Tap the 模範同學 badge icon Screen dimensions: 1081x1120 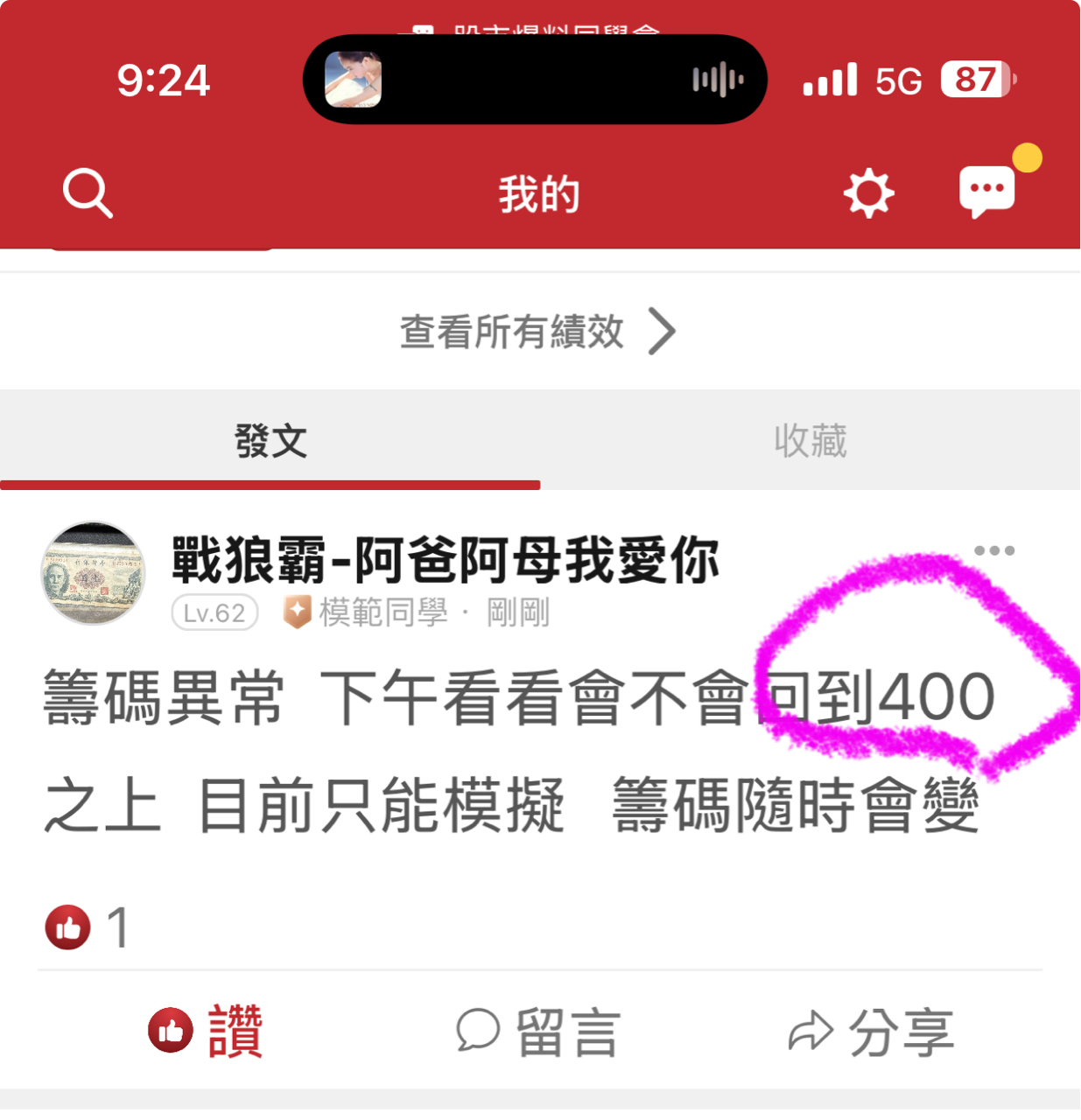pyautogui.click(x=297, y=612)
